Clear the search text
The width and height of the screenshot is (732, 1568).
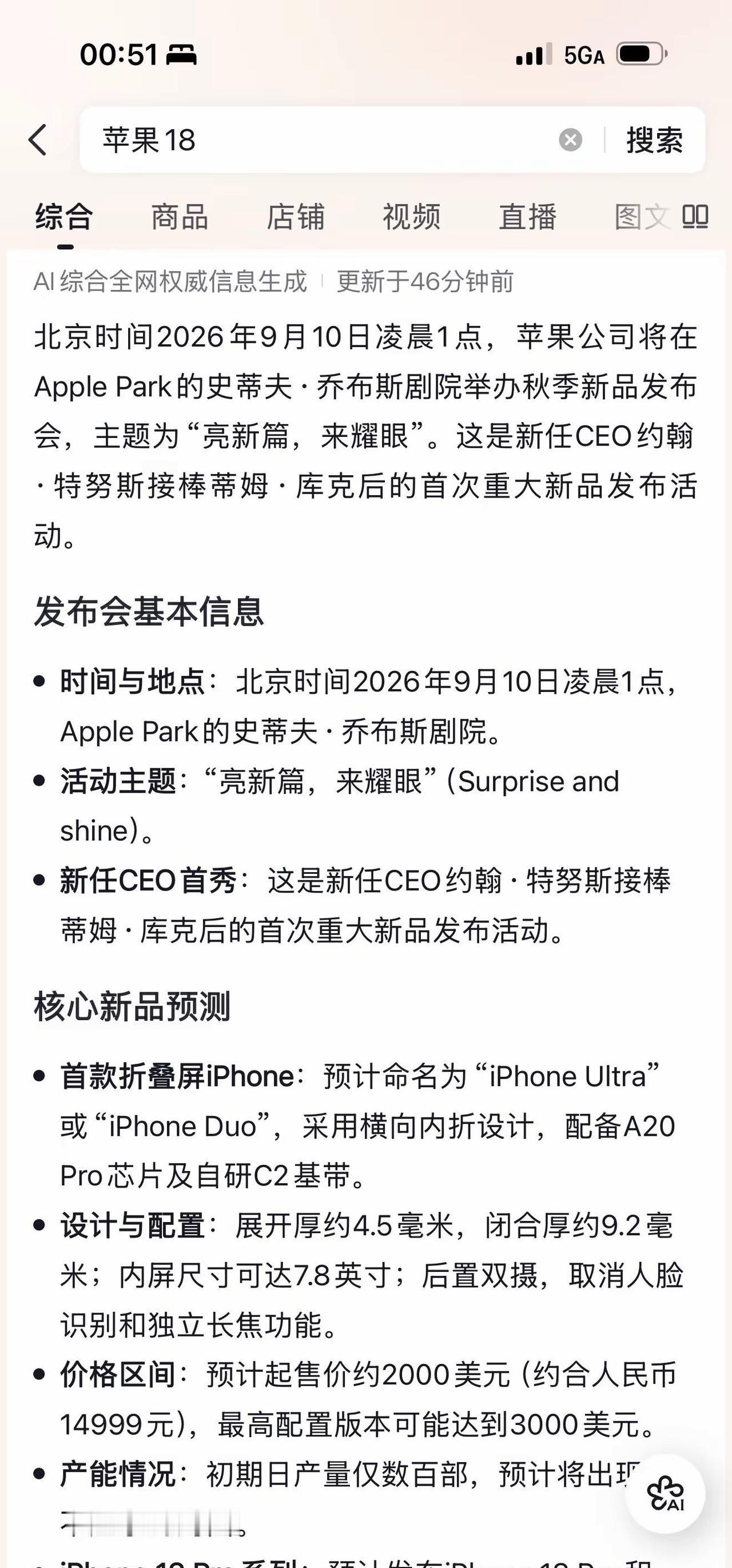pyautogui.click(x=570, y=140)
